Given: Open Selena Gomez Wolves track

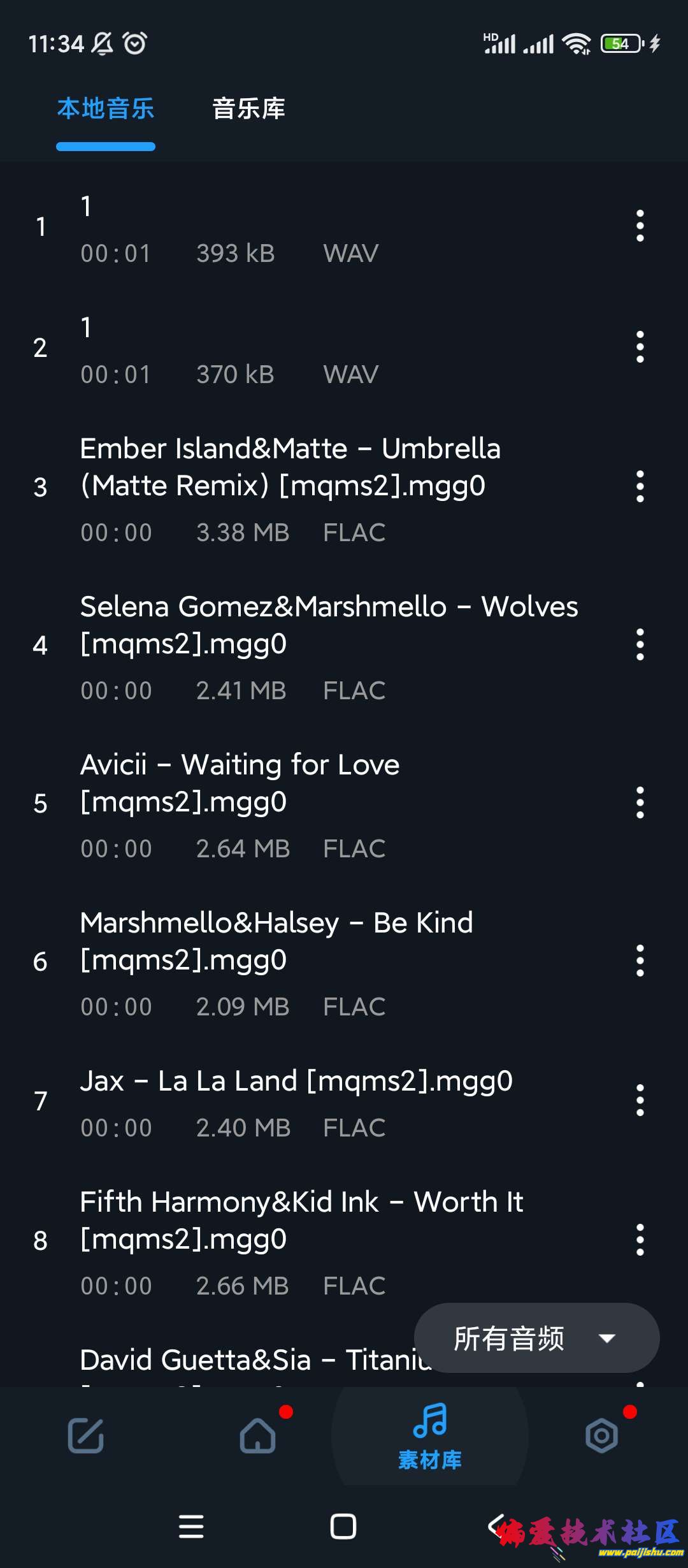Looking at the screenshot, I should coord(319,645).
